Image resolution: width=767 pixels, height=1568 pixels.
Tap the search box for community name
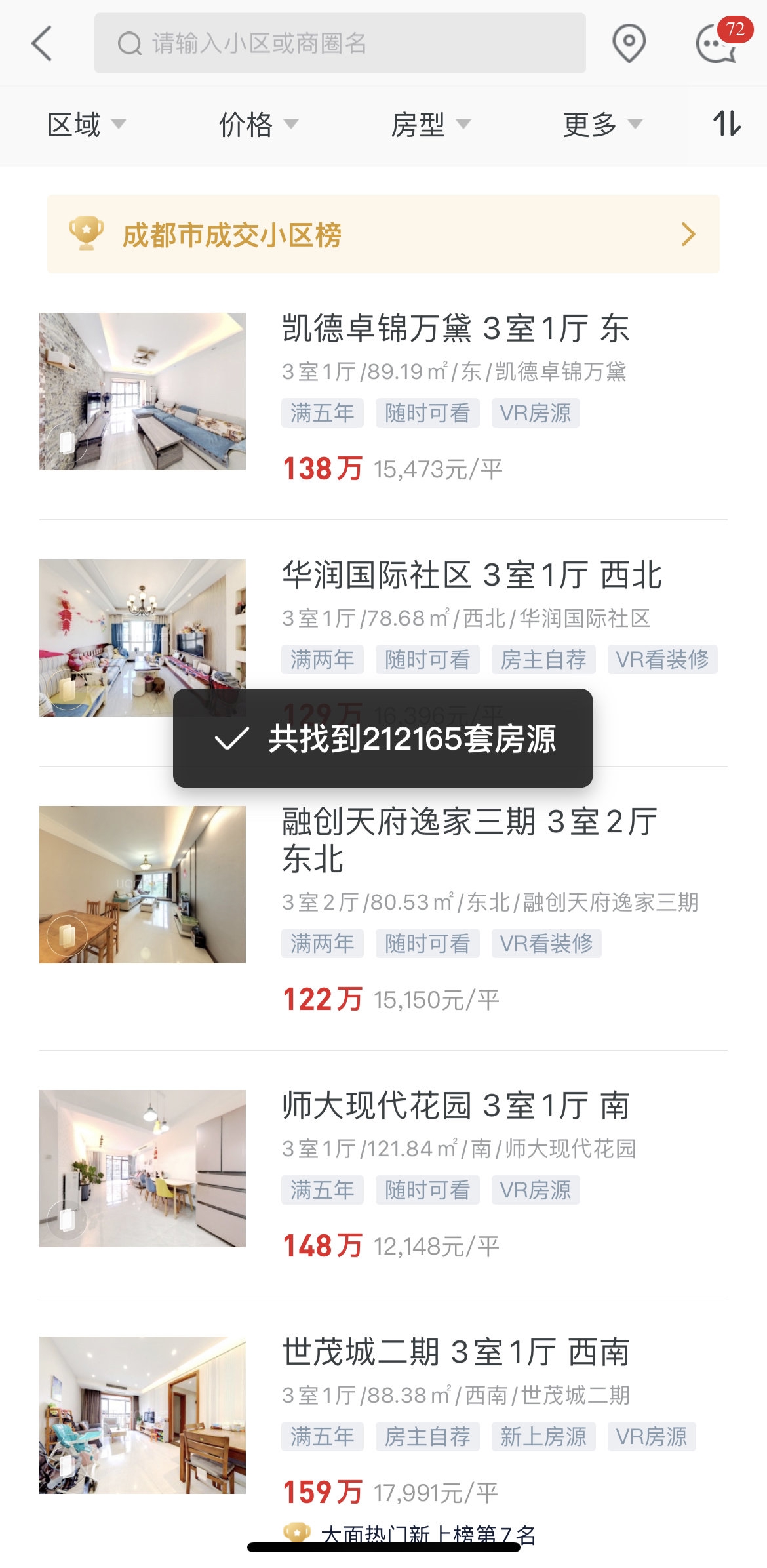coord(340,43)
